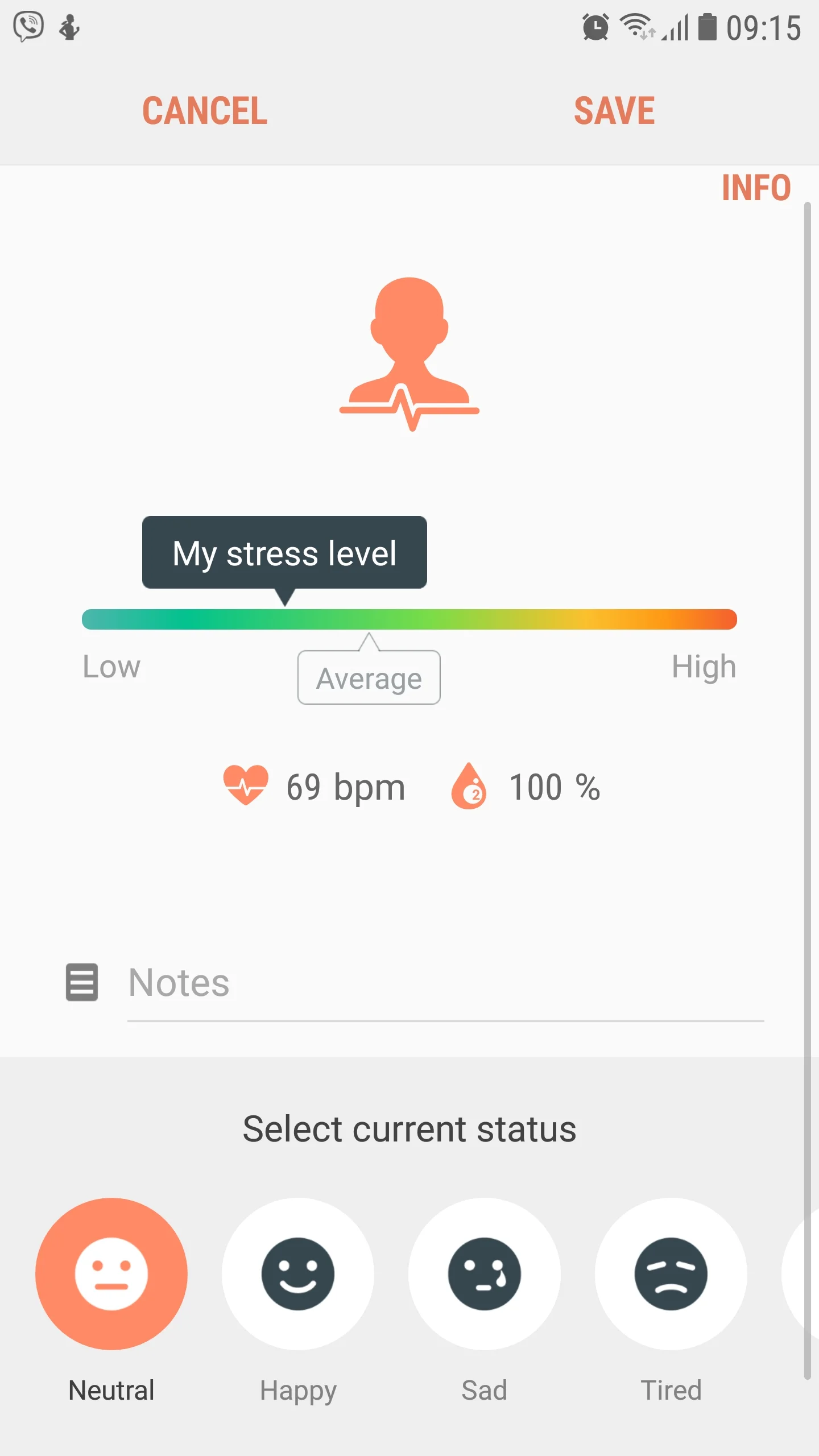Tap the blood oxygen droplet icon
819x1456 pixels.
(x=468, y=785)
